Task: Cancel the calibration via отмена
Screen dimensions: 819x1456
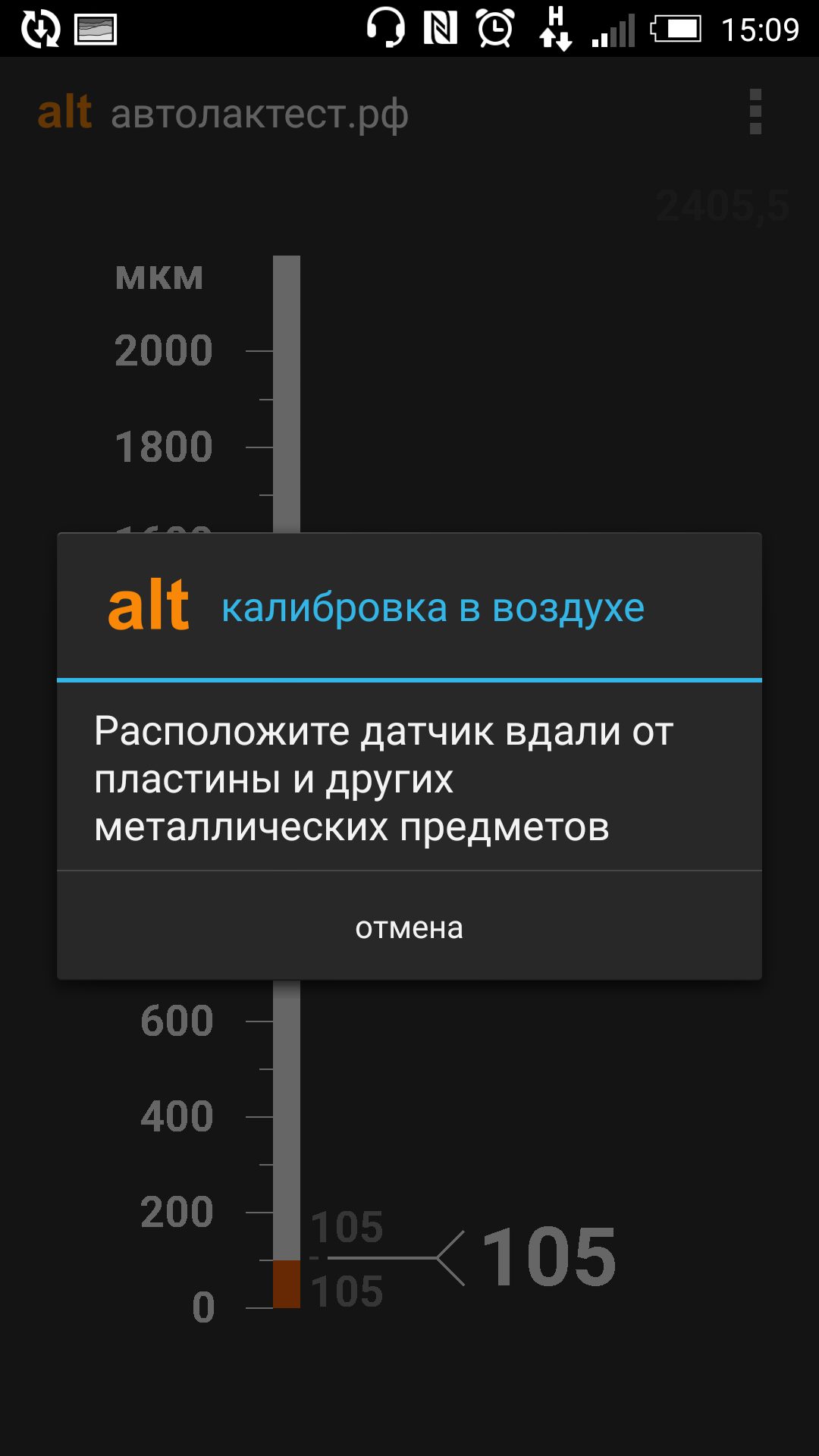Action: pos(409,926)
